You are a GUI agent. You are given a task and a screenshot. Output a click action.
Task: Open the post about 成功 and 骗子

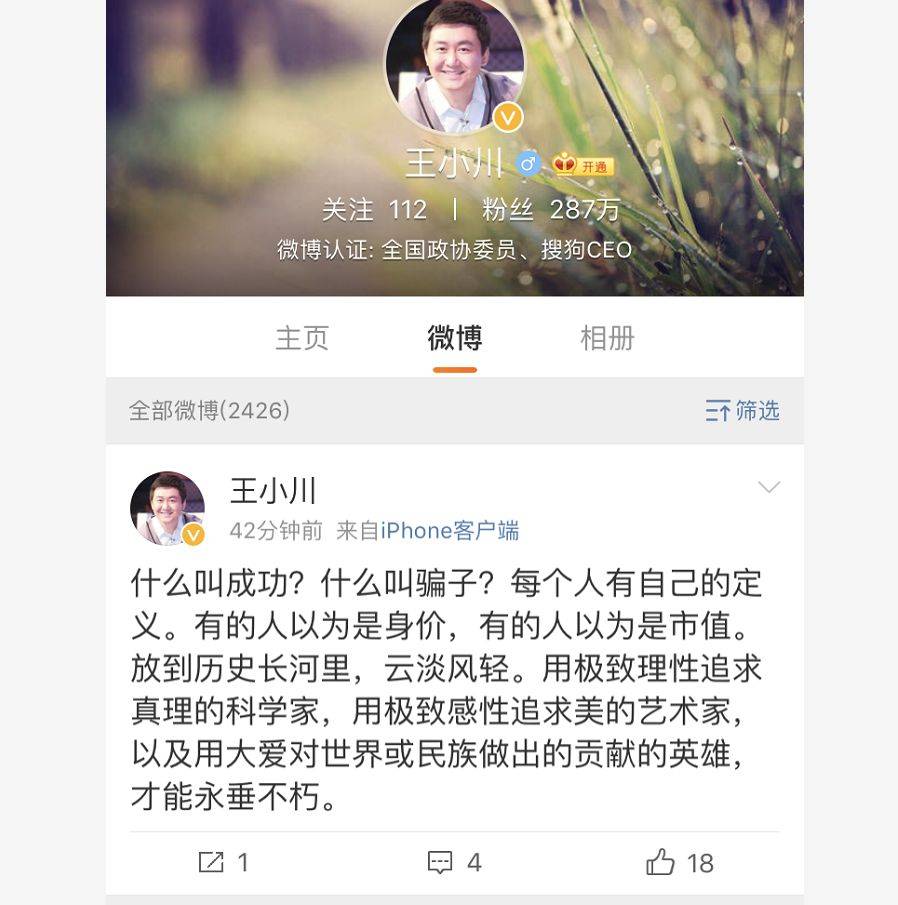tap(446, 690)
